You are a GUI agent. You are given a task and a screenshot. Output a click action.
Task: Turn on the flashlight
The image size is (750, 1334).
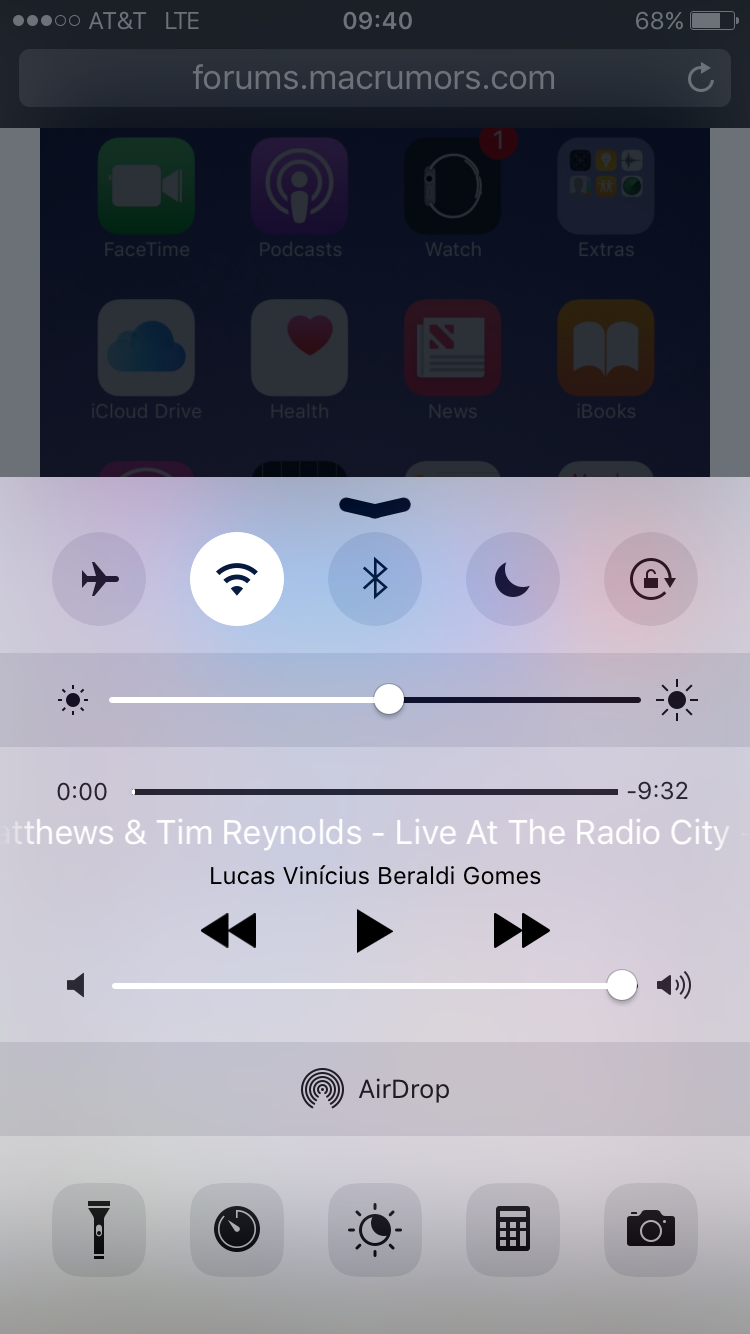click(99, 1229)
